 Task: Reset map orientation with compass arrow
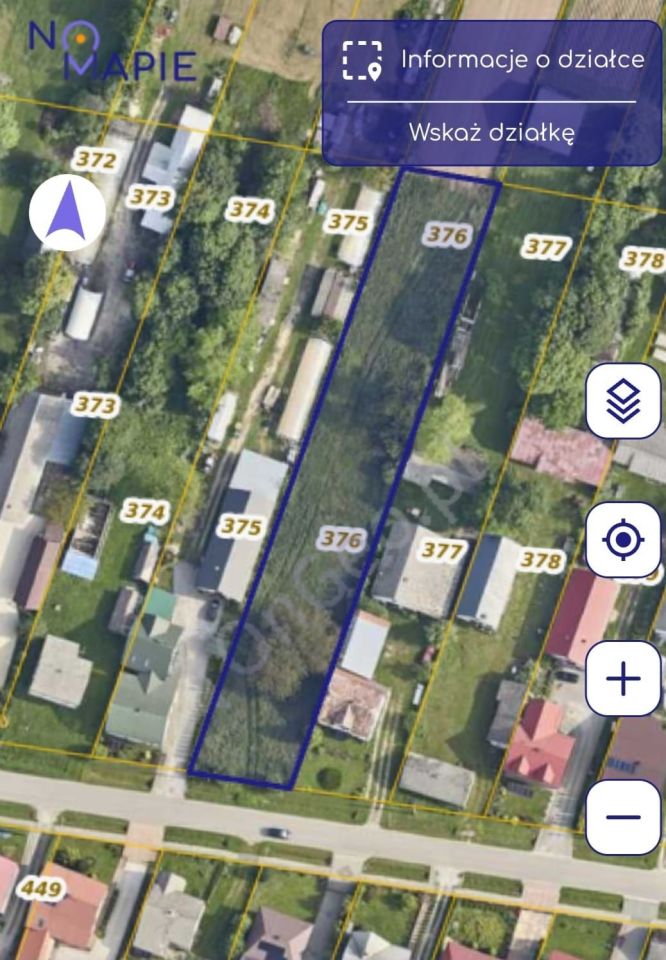67,213
